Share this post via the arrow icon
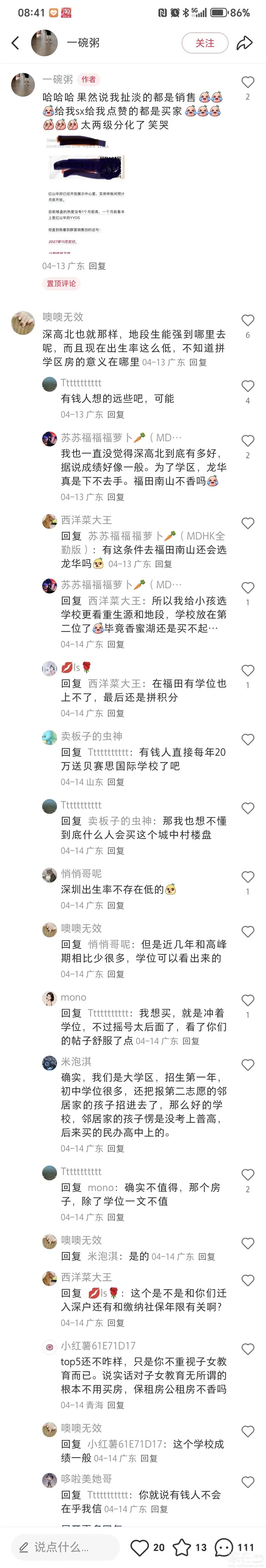The width and height of the screenshot is (266, 1568). click(244, 43)
